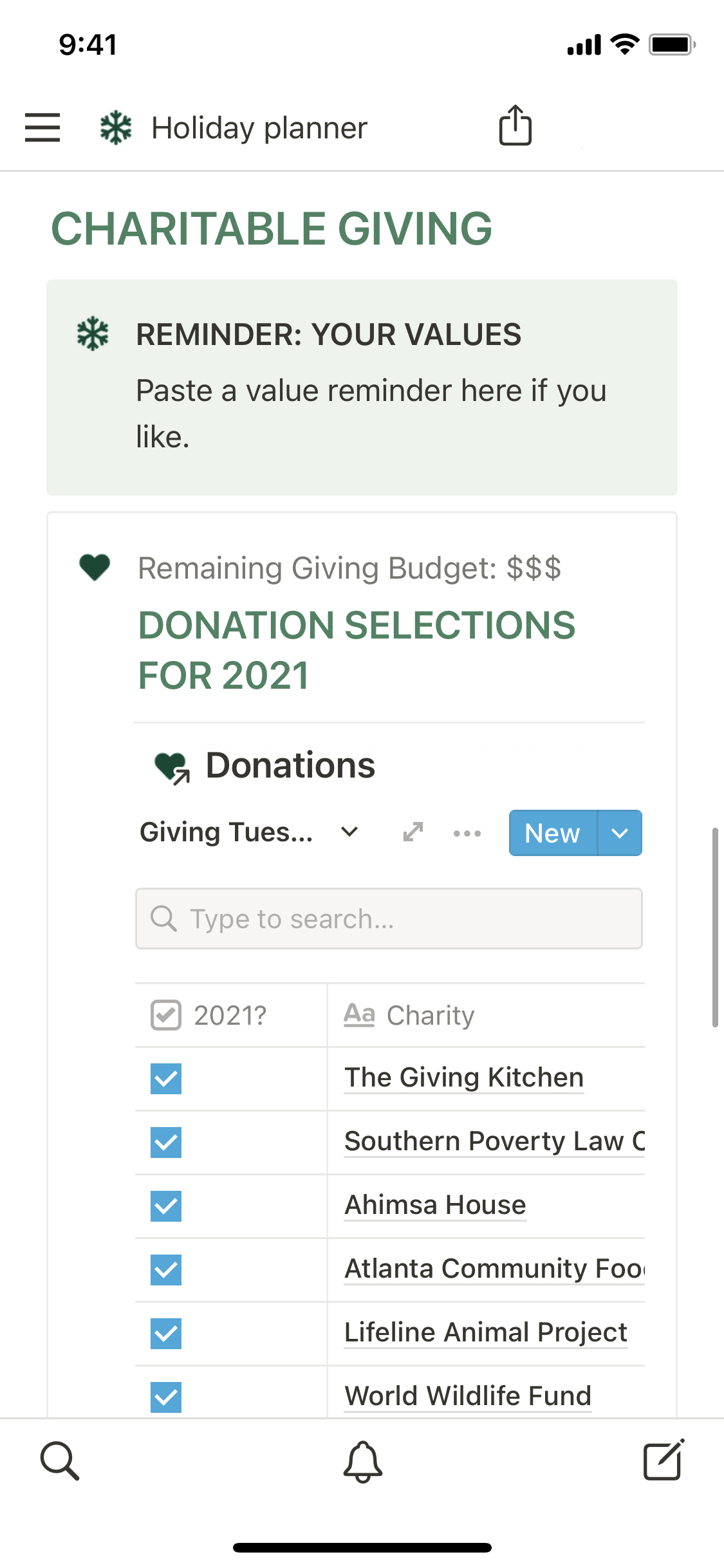
Task: Compose a new page
Action: point(664,1461)
